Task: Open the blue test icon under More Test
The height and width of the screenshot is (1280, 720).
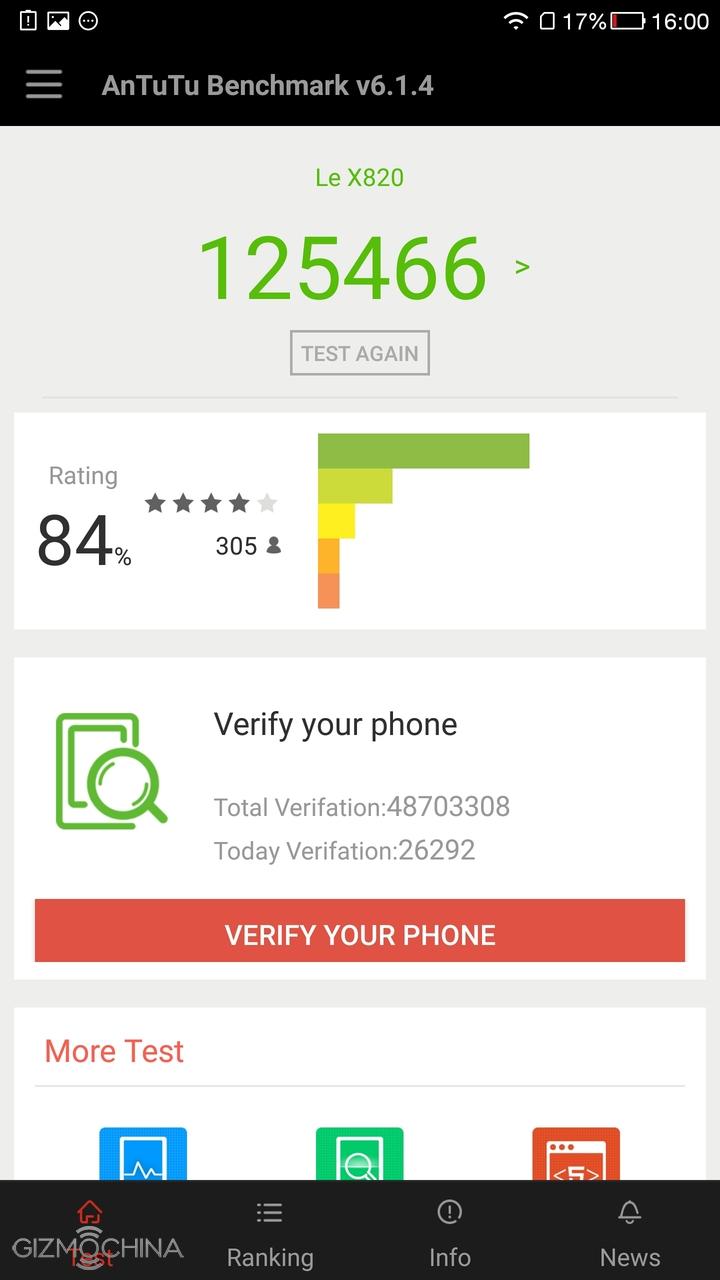Action: tap(143, 1155)
